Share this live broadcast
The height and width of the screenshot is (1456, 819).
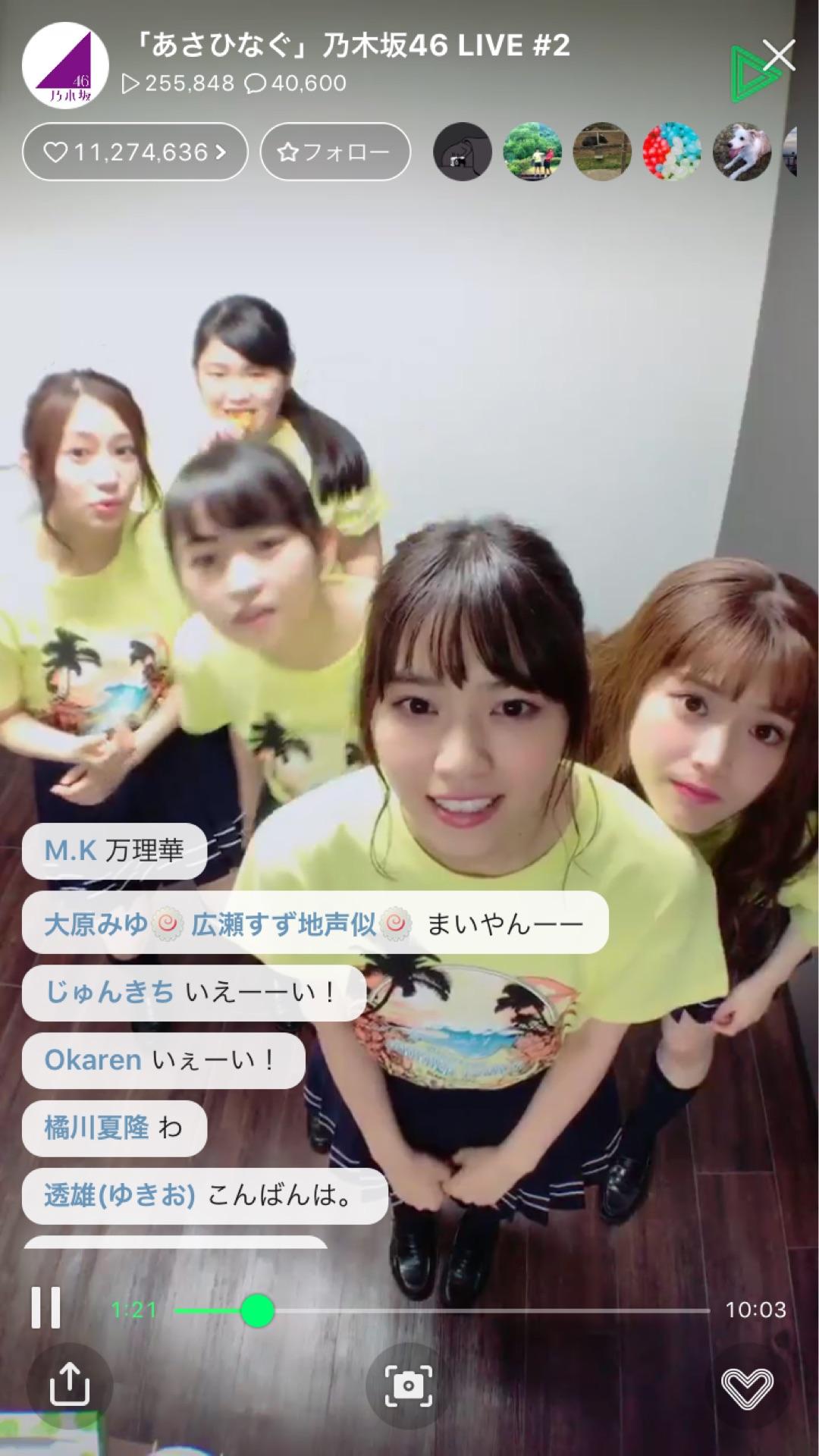[x=69, y=1385]
